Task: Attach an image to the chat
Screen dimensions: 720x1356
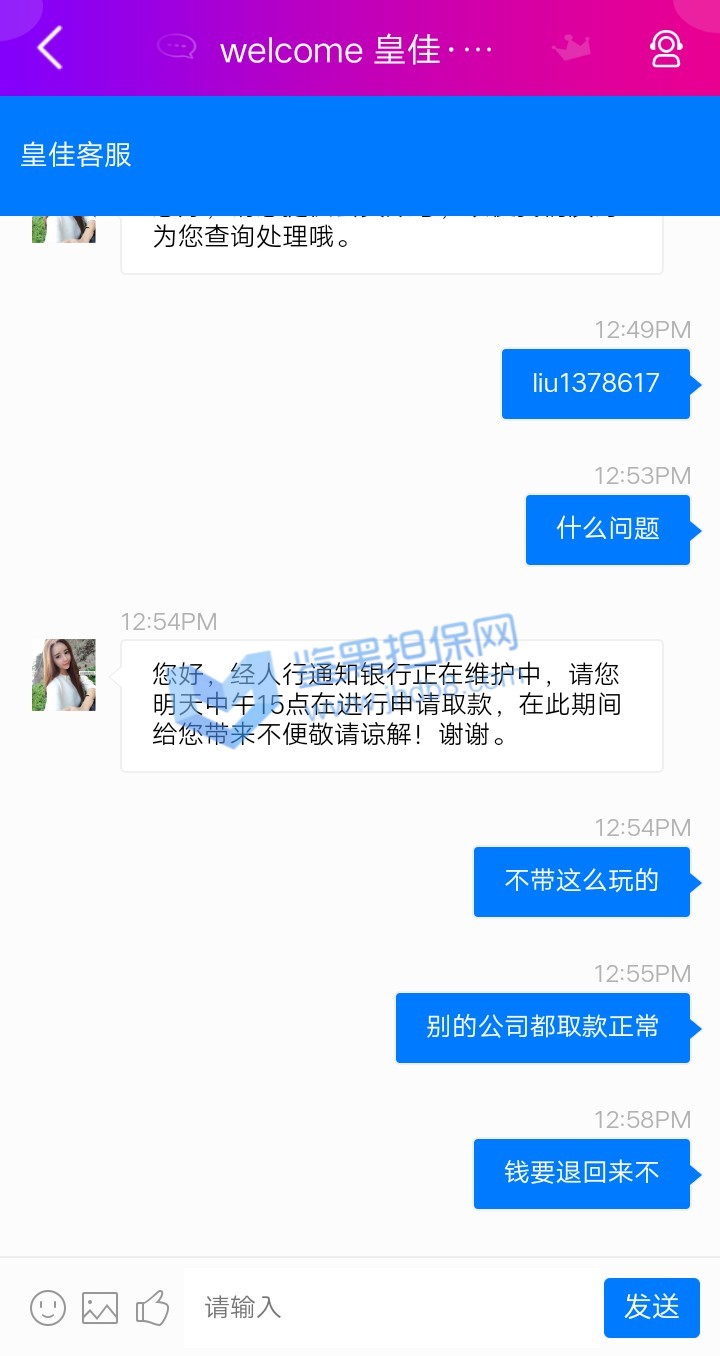Action: (100, 1307)
